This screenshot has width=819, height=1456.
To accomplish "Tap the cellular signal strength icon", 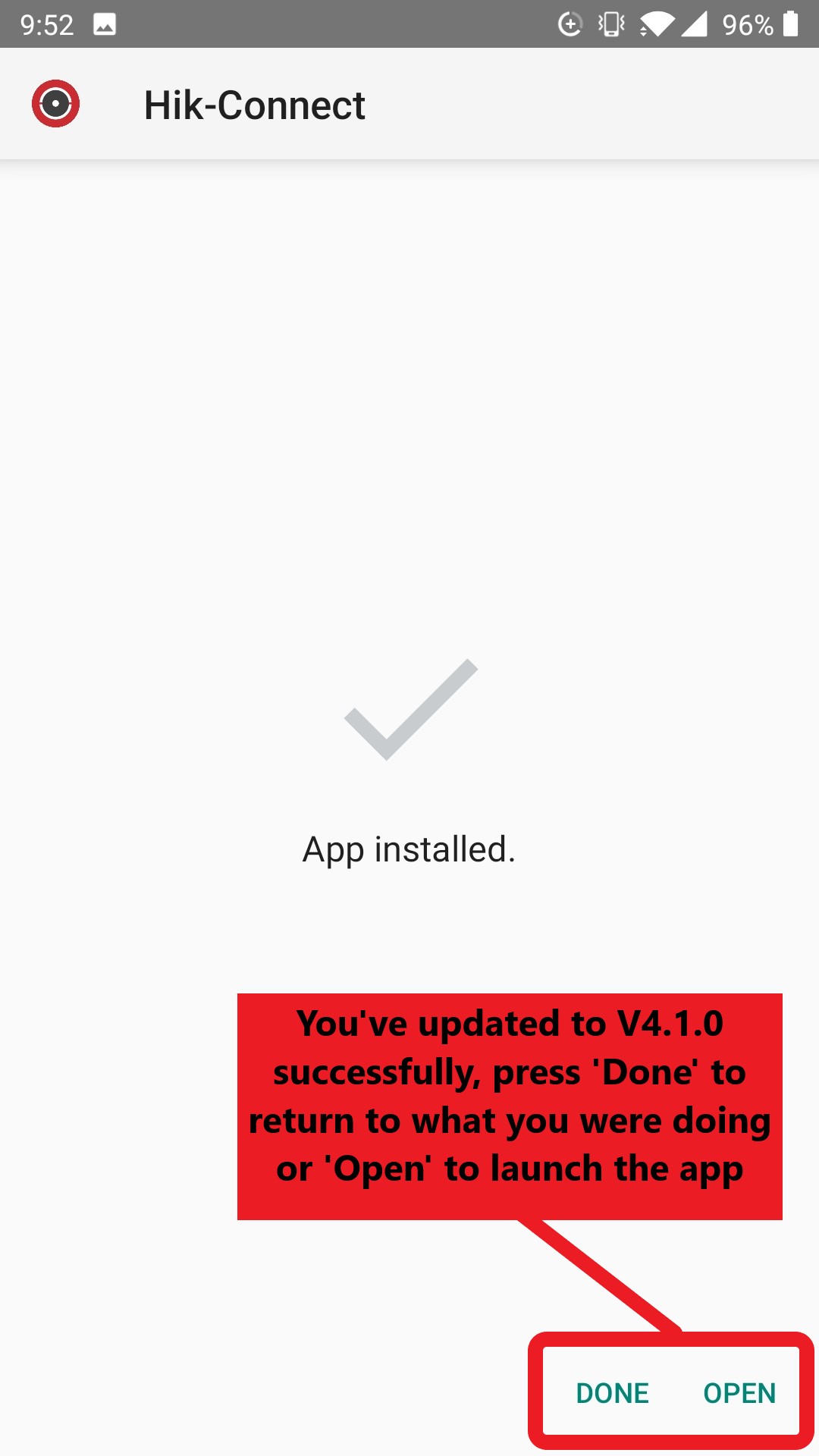I will 696,25.
